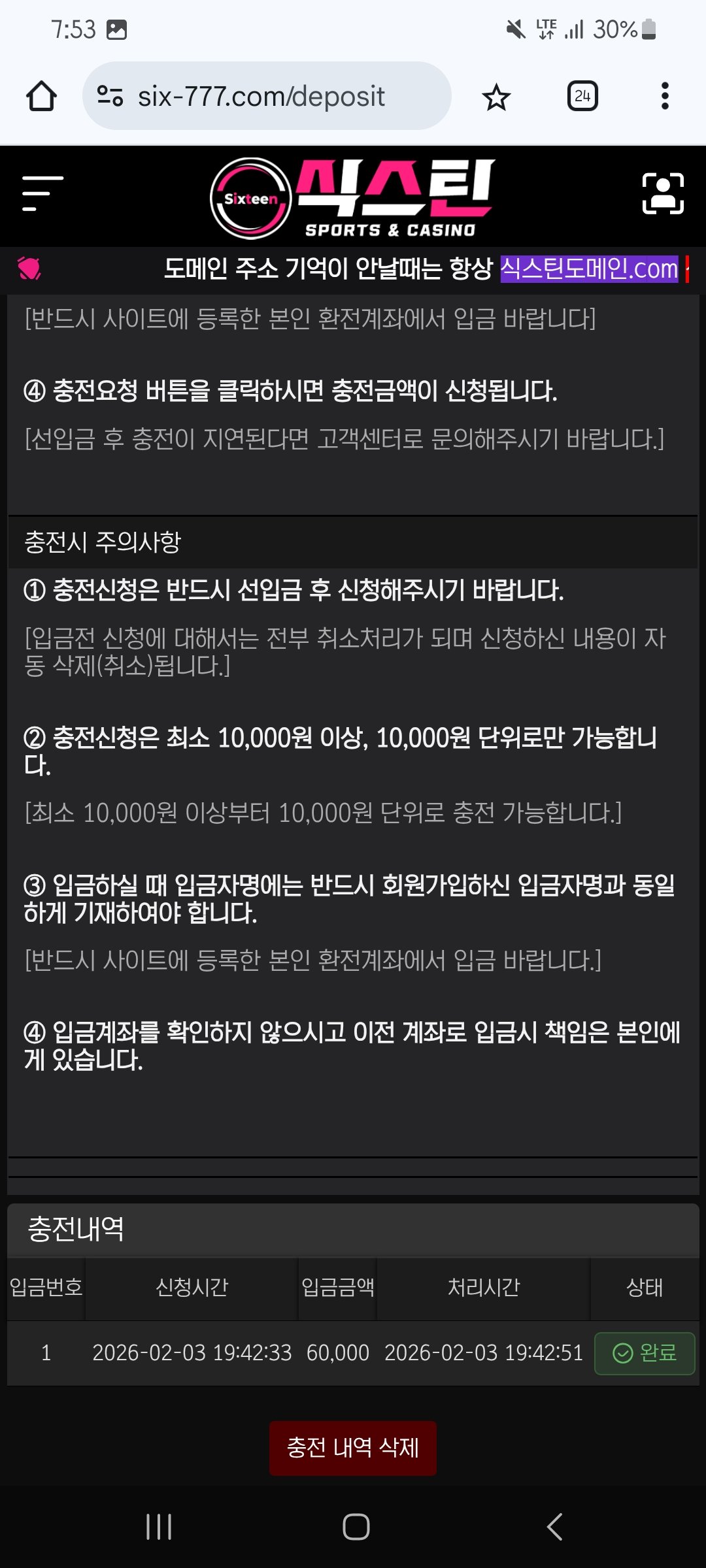Tap the six-777.com address bar

[x=261, y=96]
